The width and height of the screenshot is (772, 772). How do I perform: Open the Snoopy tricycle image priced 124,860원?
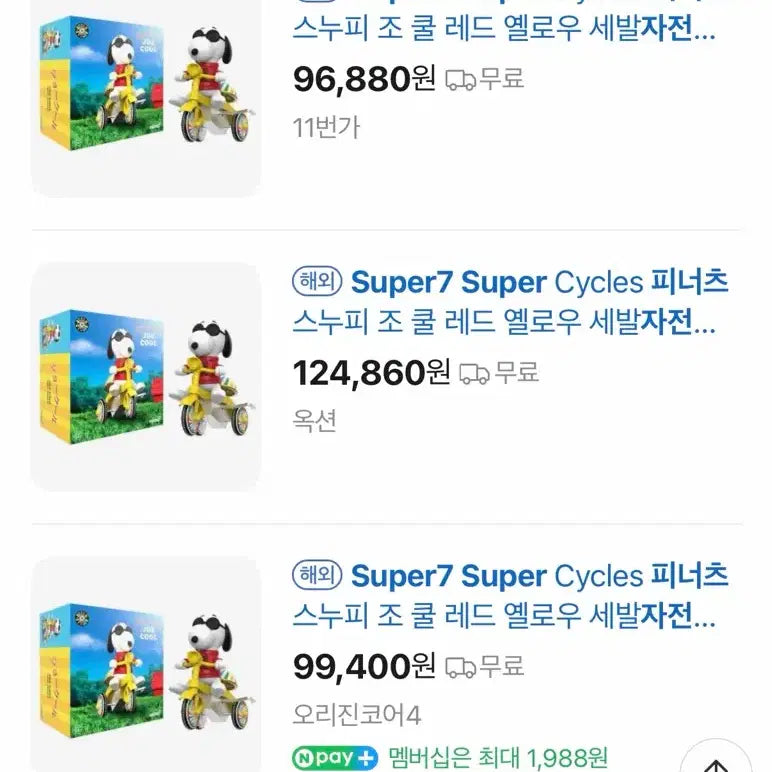click(x=146, y=377)
